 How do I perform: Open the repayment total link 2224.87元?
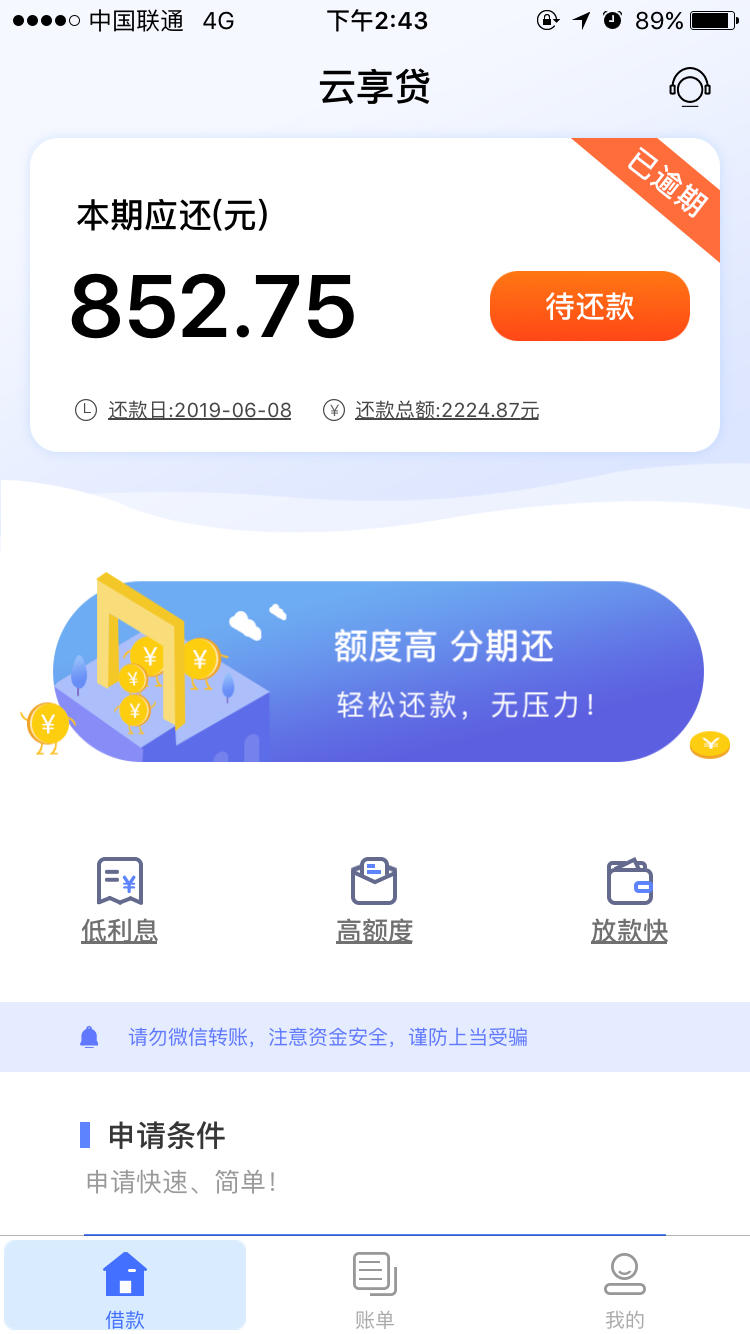[447, 410]
